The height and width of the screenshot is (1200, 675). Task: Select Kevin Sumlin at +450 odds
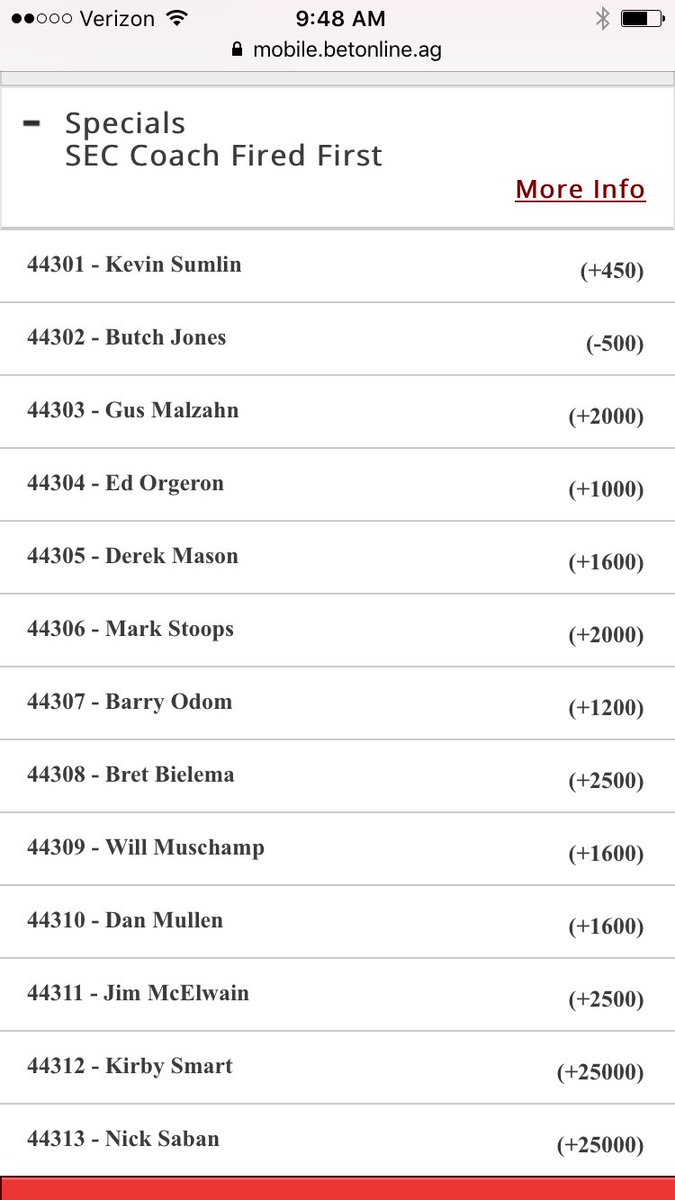337,266
